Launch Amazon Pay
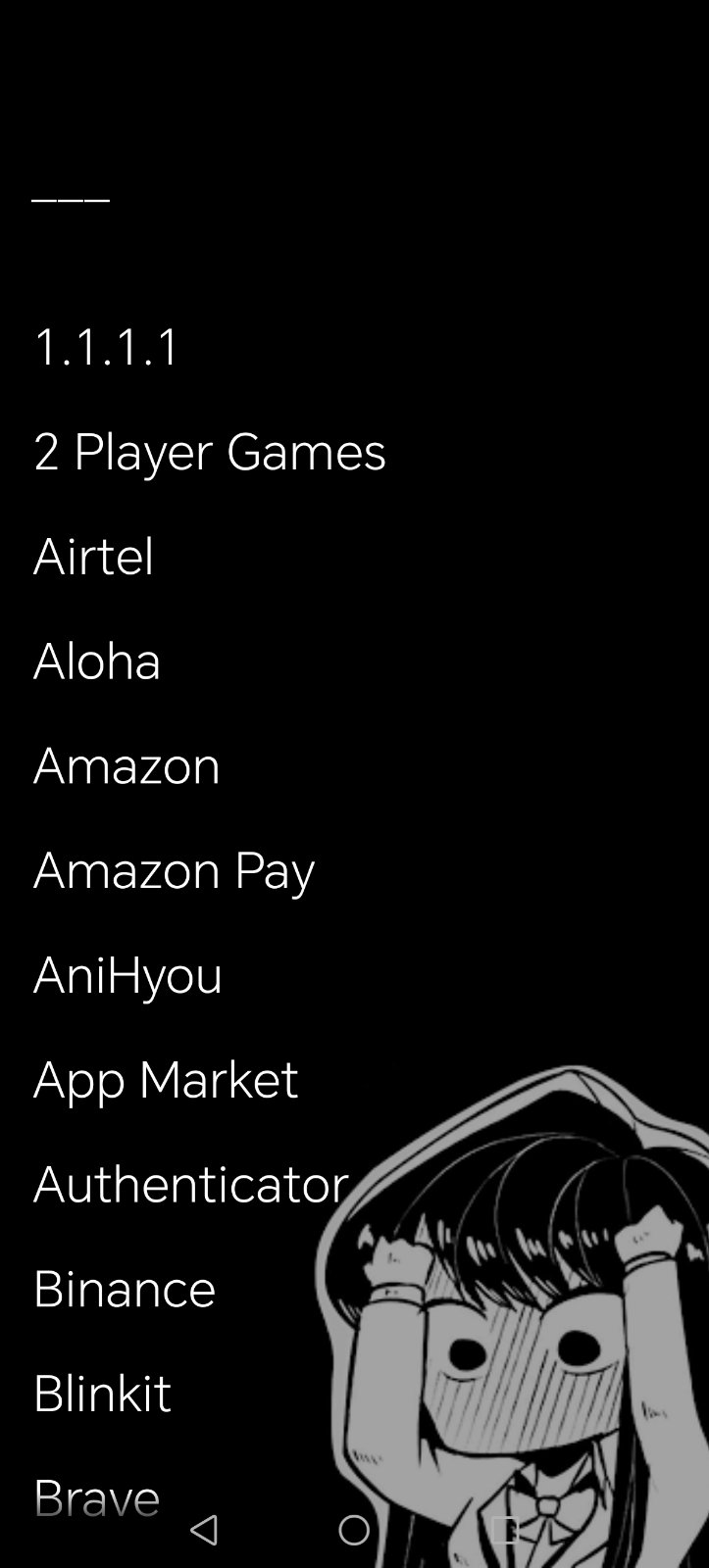 pyautogui.click(x=175, y=871)
